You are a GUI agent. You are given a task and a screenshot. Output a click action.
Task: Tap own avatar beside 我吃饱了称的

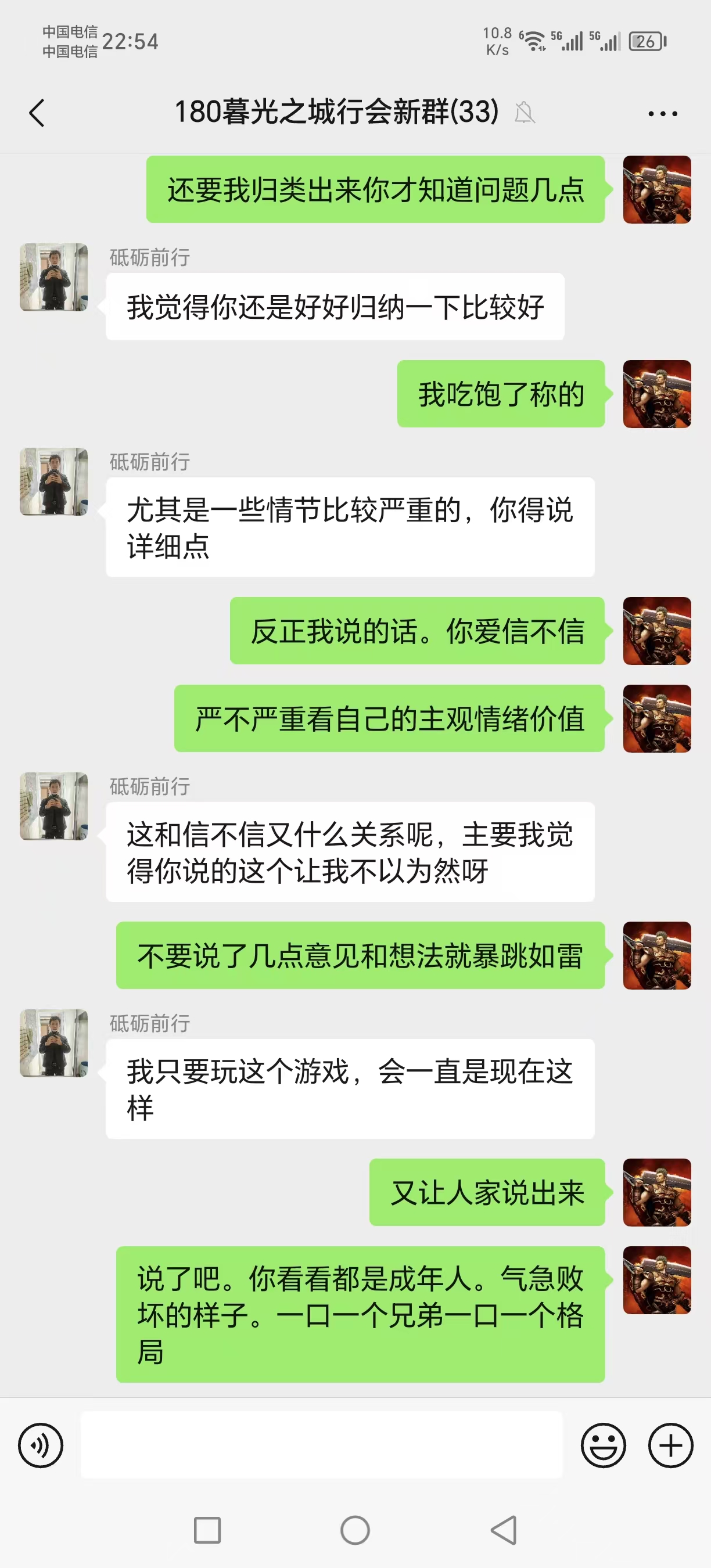pyautogui.click(x=656, y=394)
